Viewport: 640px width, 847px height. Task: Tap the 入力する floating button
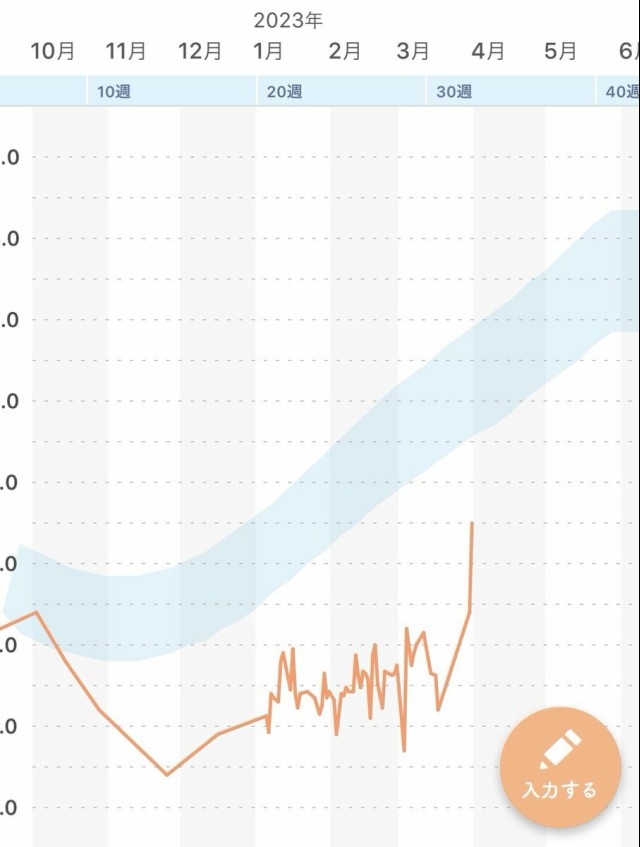560,767
